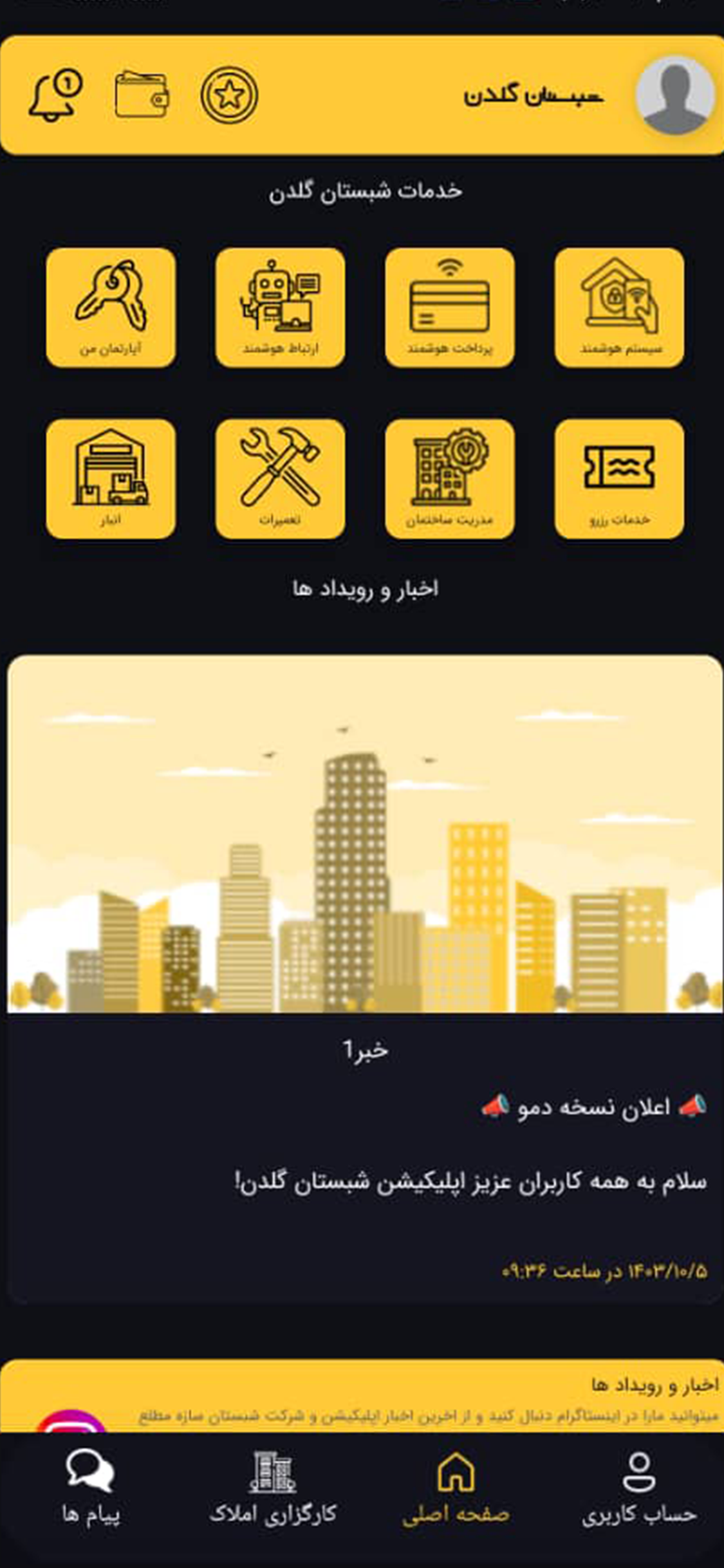Open مدیریت ساختمان tile
724x1568 pixels.
point(449,478)
